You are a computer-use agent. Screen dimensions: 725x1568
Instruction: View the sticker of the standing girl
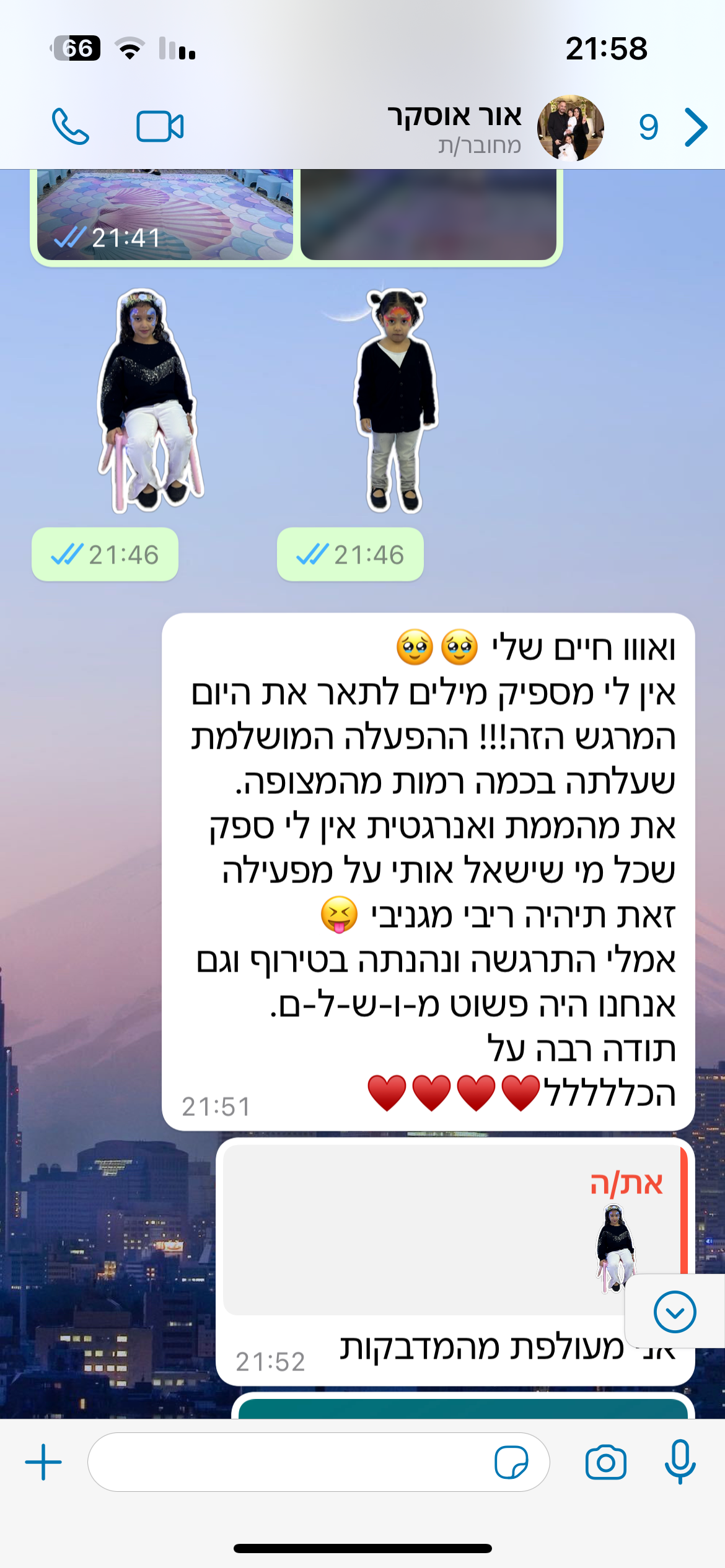coord(397,401)
